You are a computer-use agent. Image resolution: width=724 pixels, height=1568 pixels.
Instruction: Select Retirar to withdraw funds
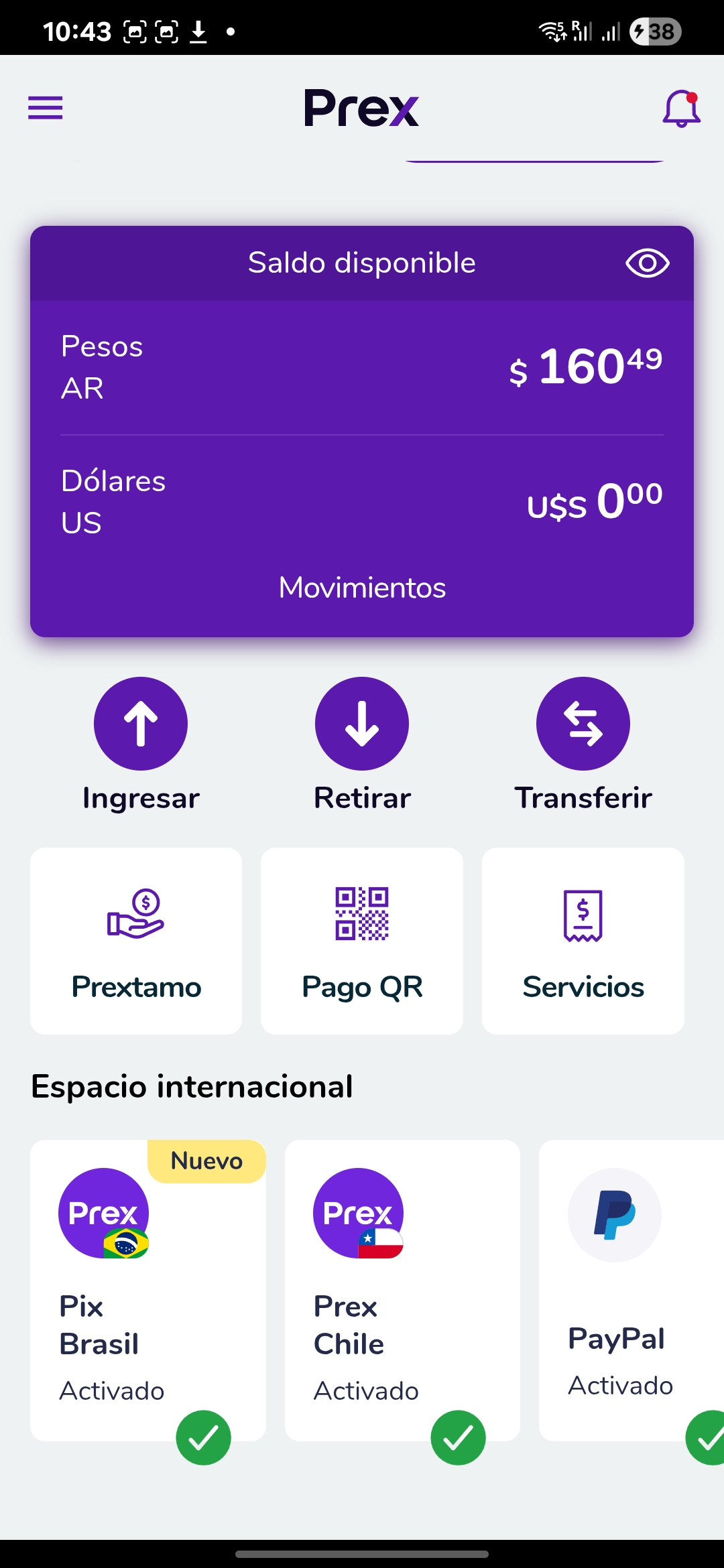(x=362, y=724)
